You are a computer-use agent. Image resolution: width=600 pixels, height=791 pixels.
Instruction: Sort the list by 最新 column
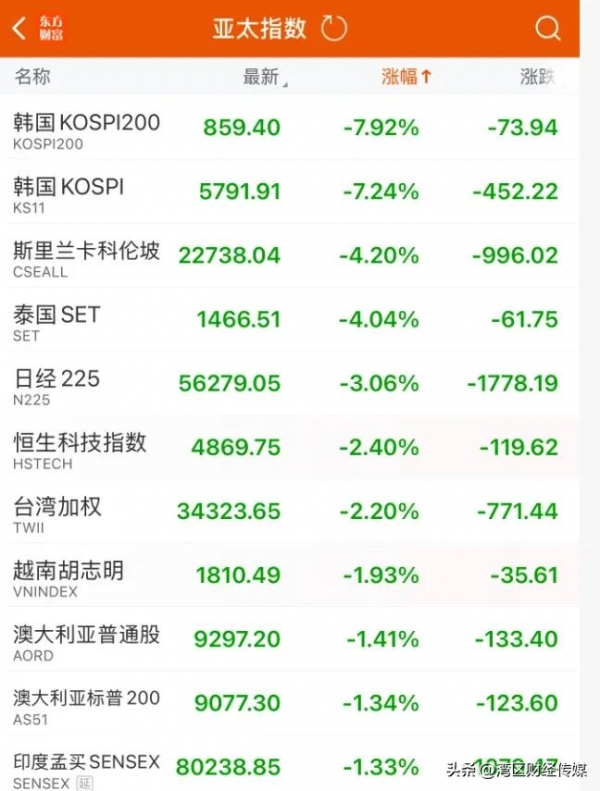coord(263,77)
